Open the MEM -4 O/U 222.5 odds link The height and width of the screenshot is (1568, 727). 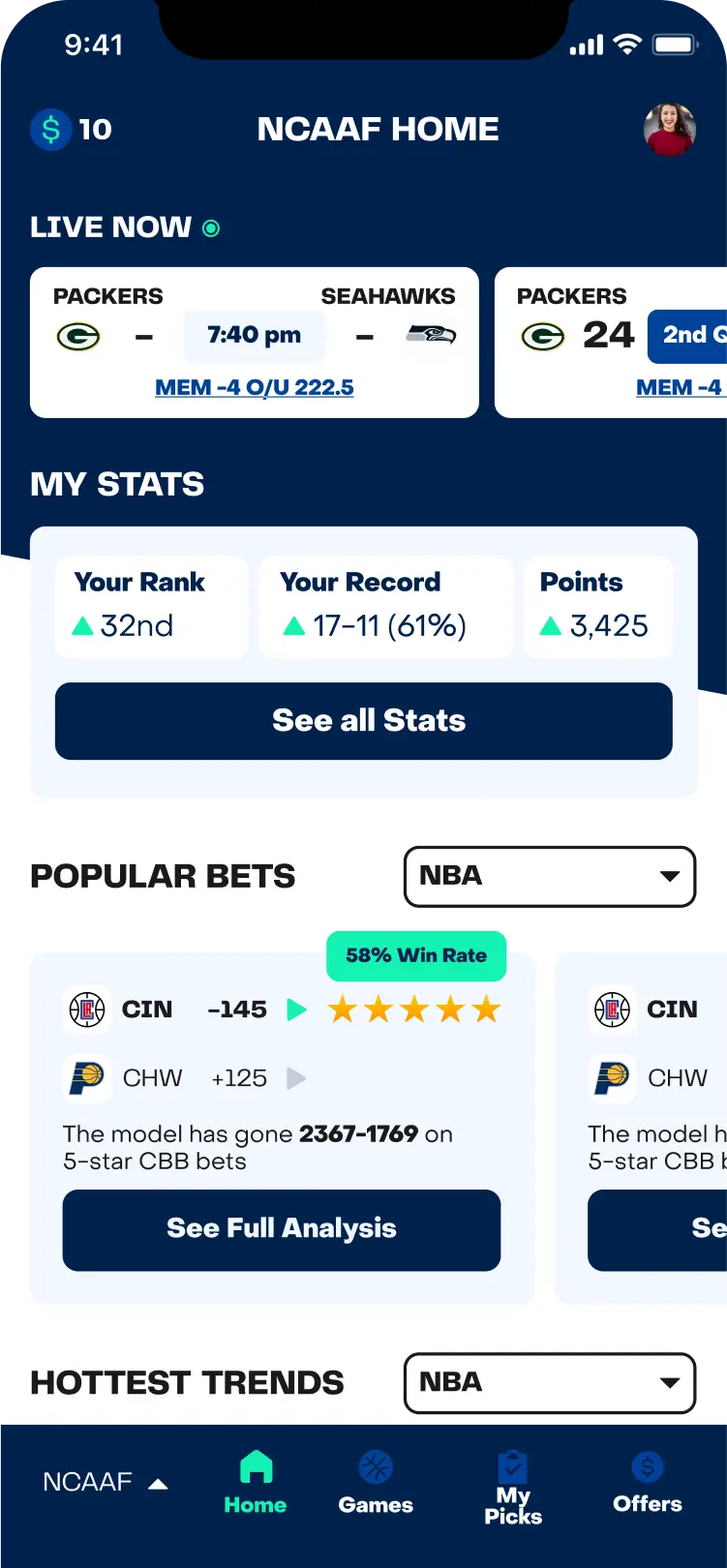(254, 387)
